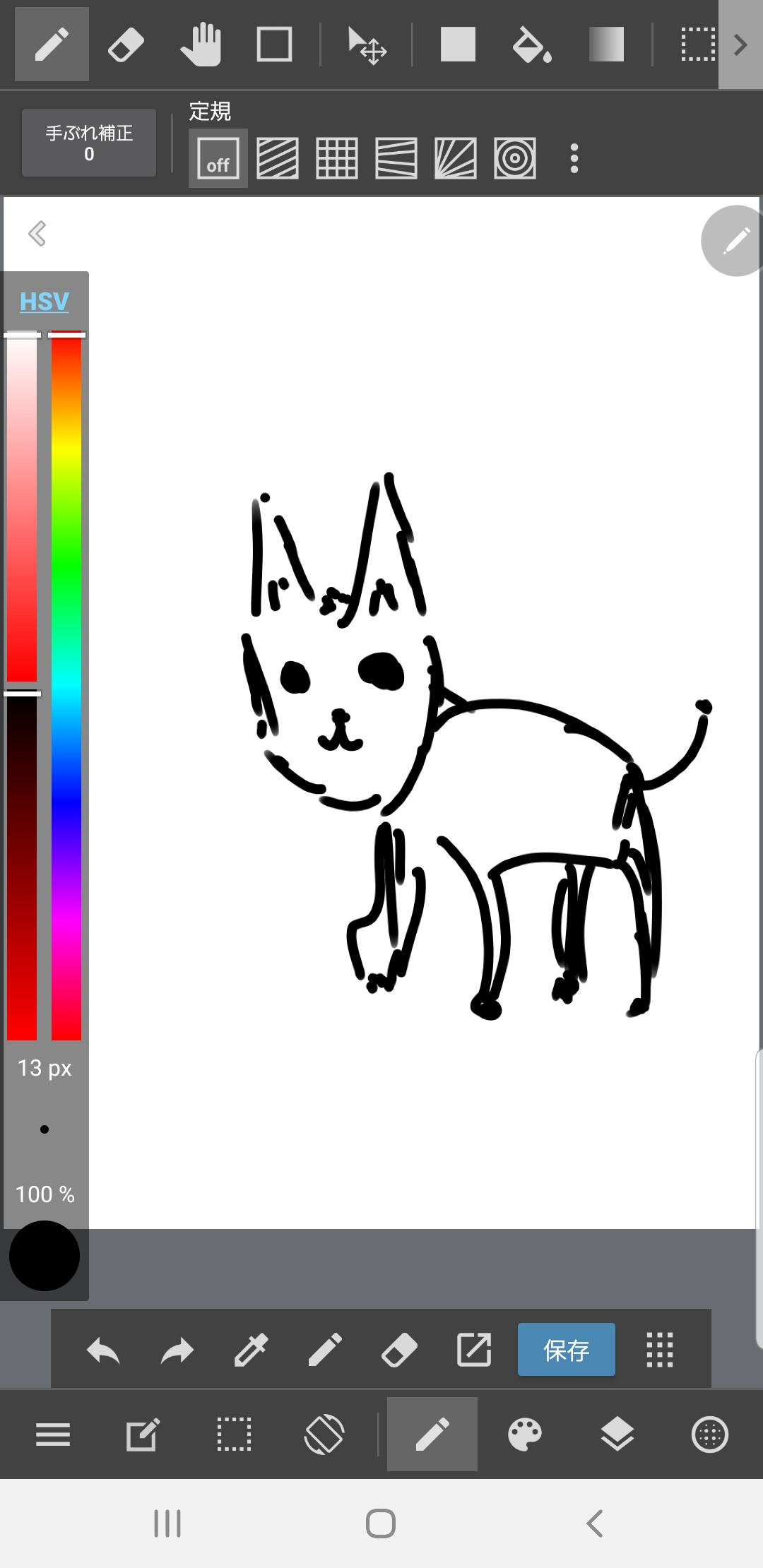
Task: Select the eraser tool in top toolbar
Action: tap(126, 45)
